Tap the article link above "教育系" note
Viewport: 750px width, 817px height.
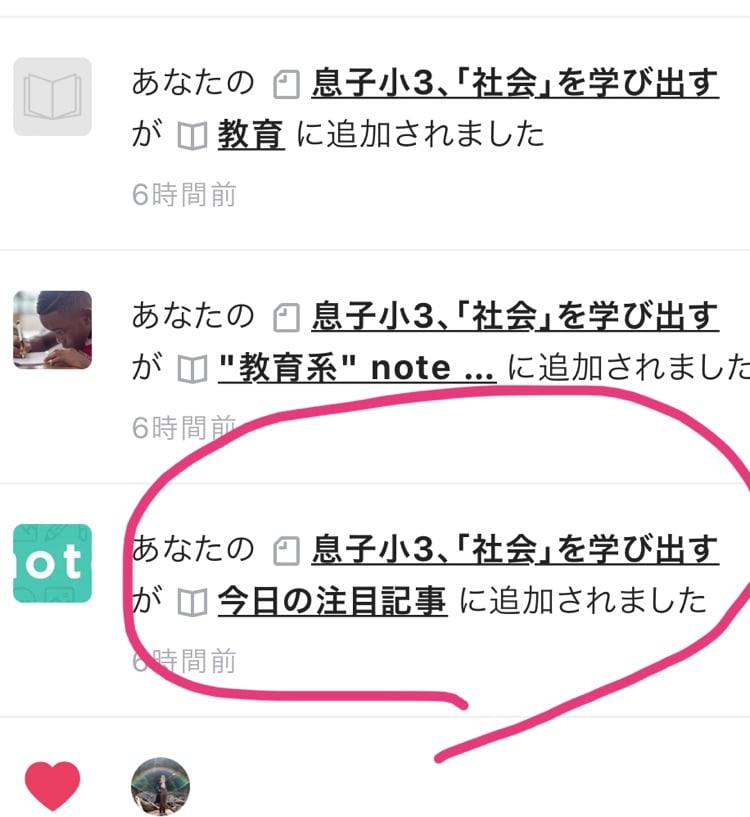point(514,317)
